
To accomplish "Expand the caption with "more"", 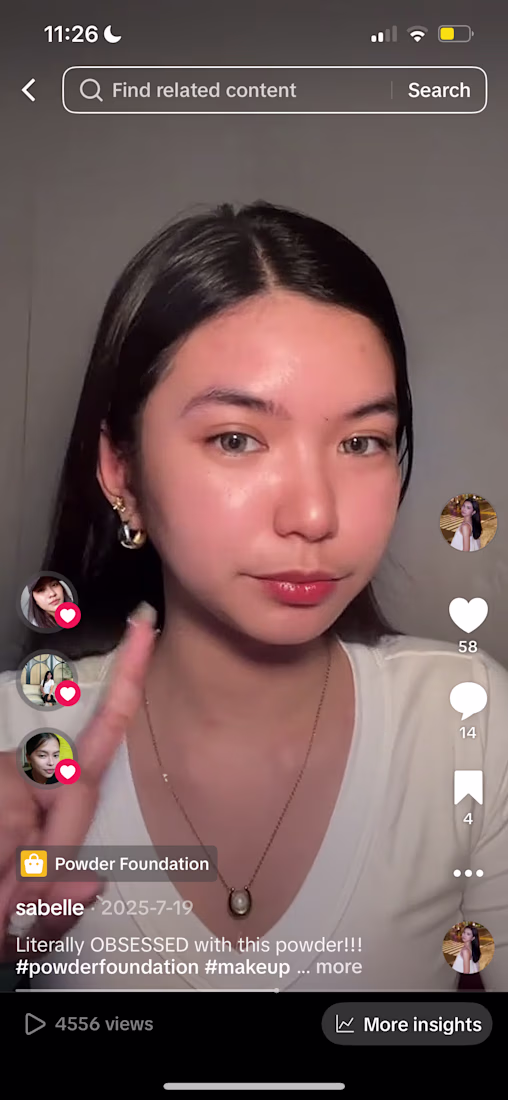I will click(339, 967).
